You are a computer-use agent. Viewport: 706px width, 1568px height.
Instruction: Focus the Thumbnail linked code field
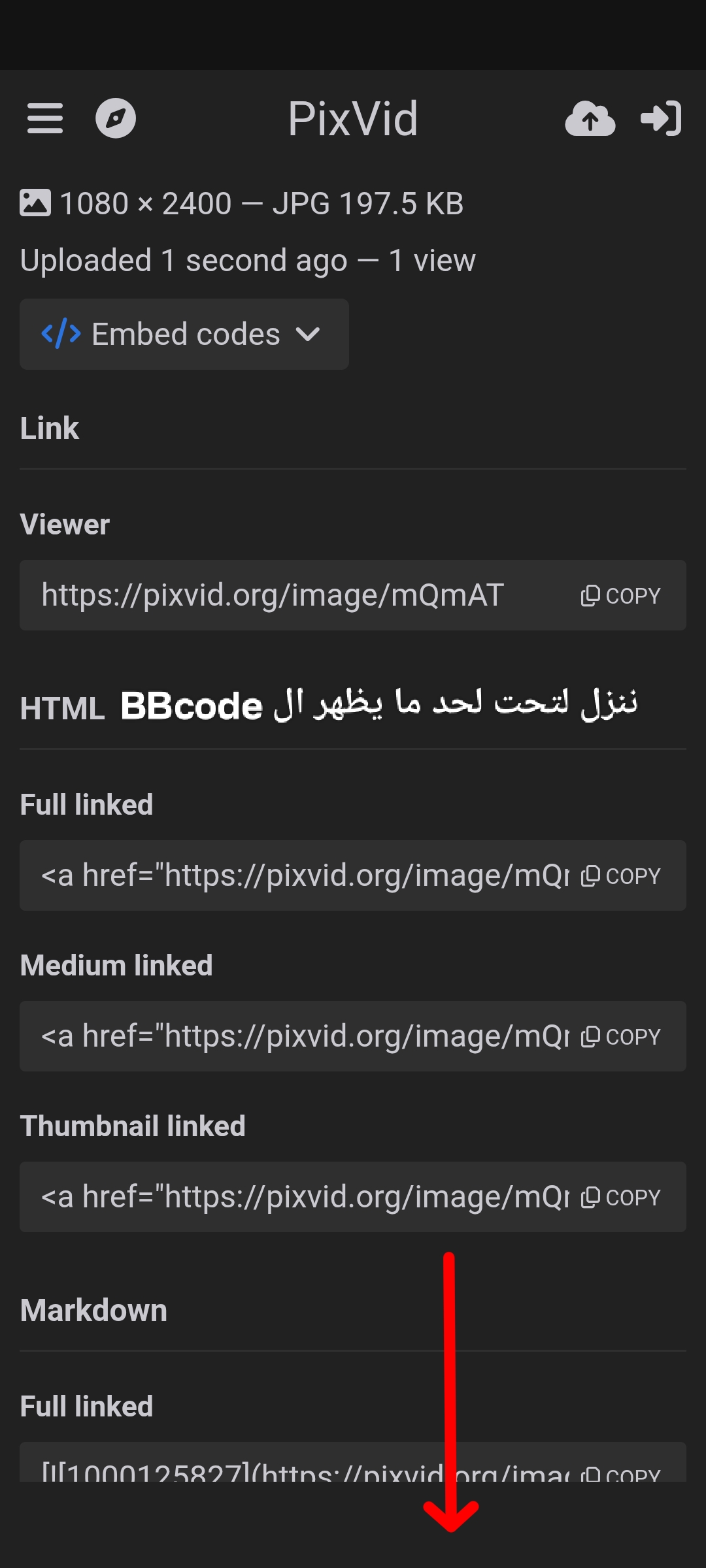coord(301,1198)
